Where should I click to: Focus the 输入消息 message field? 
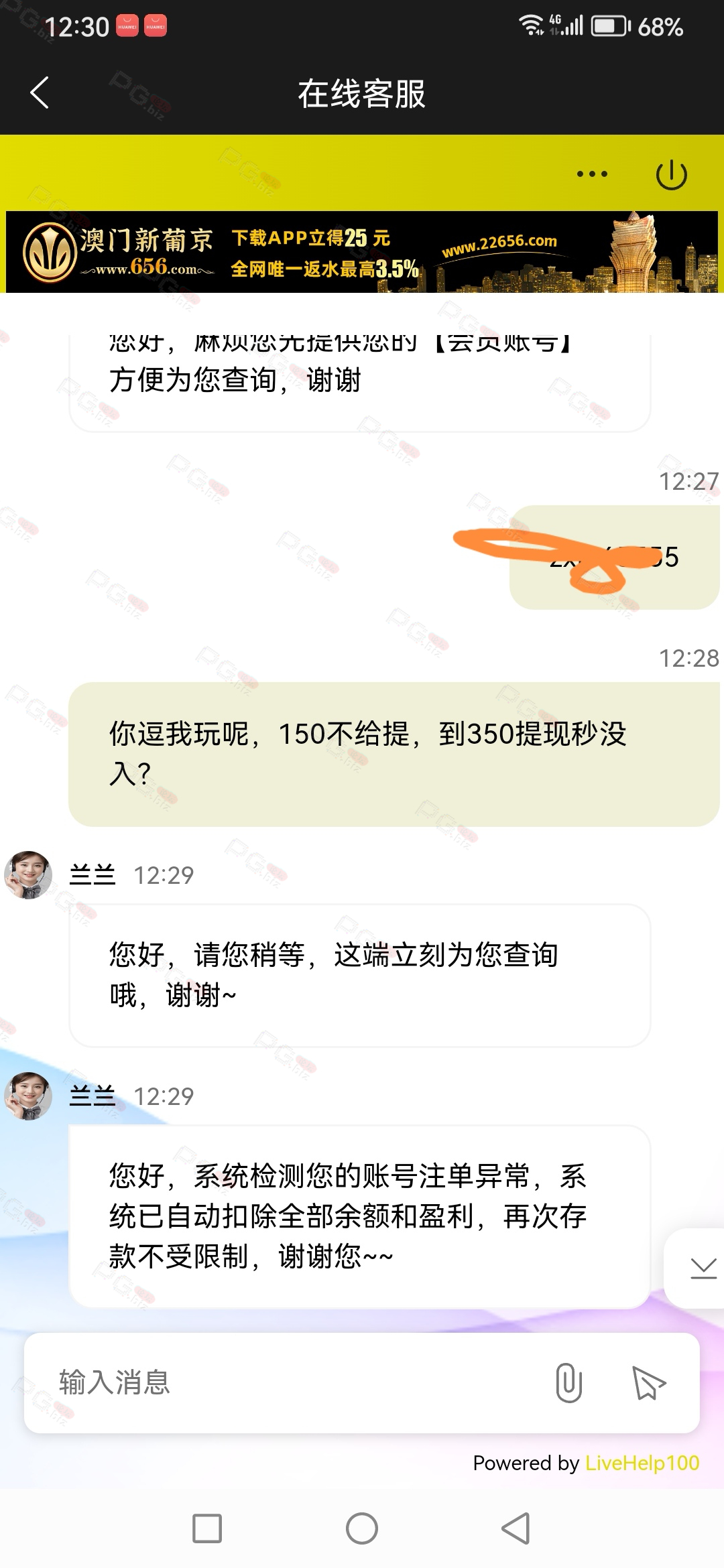click(x=288, y=1382)
